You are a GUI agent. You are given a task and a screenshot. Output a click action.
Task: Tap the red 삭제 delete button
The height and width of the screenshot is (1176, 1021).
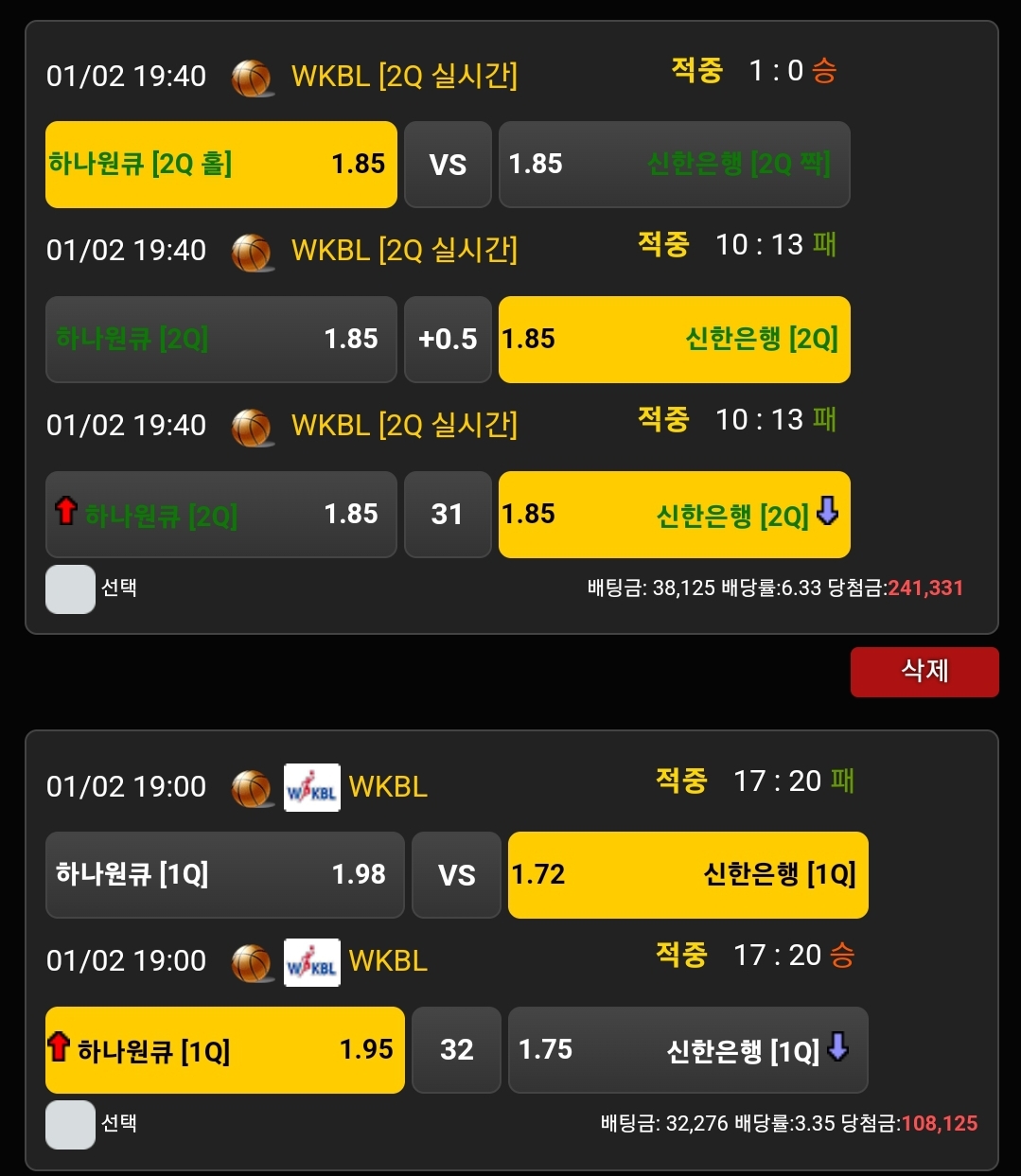[x=924, y=672]
